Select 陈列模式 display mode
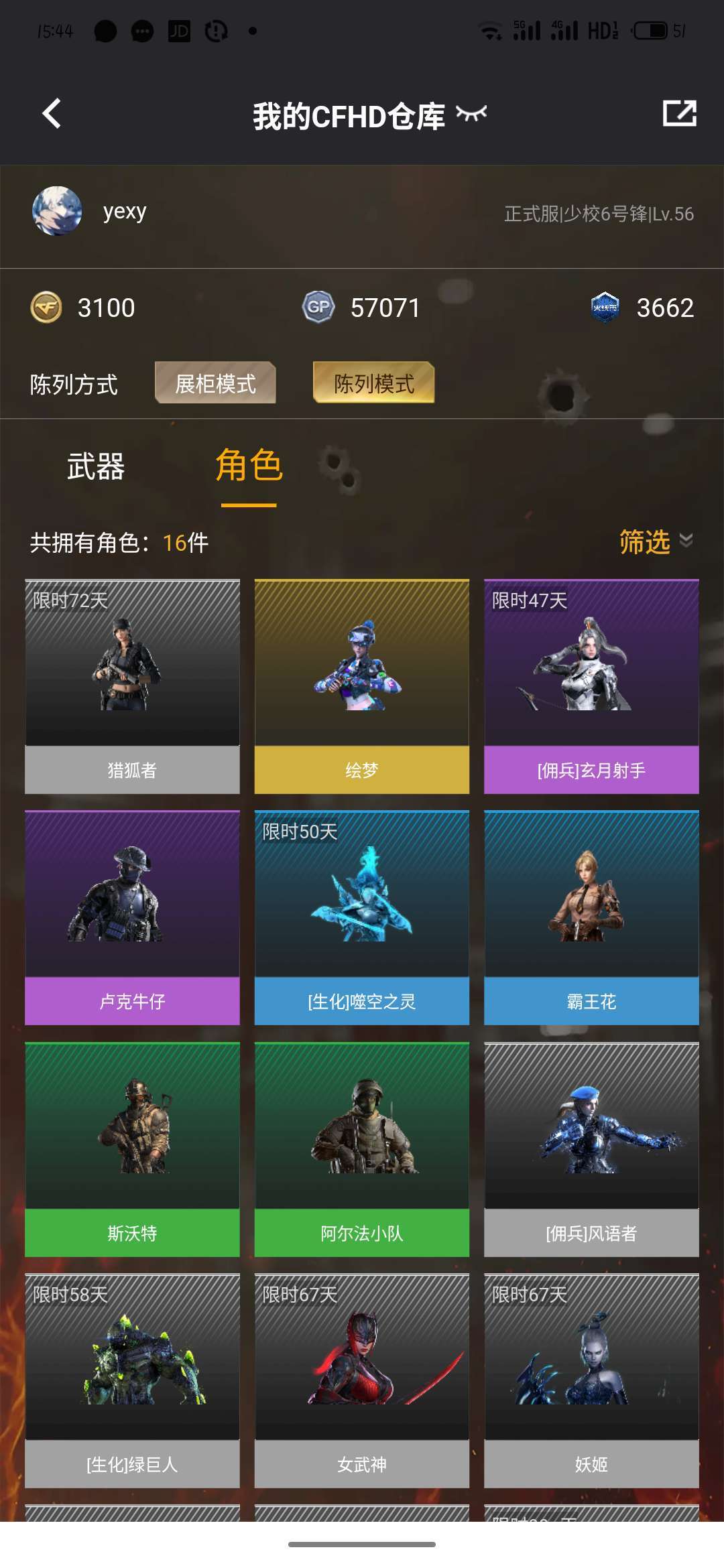Image resolution: width=724 pixels, height=1568 pixels. (x=373, y=383)
